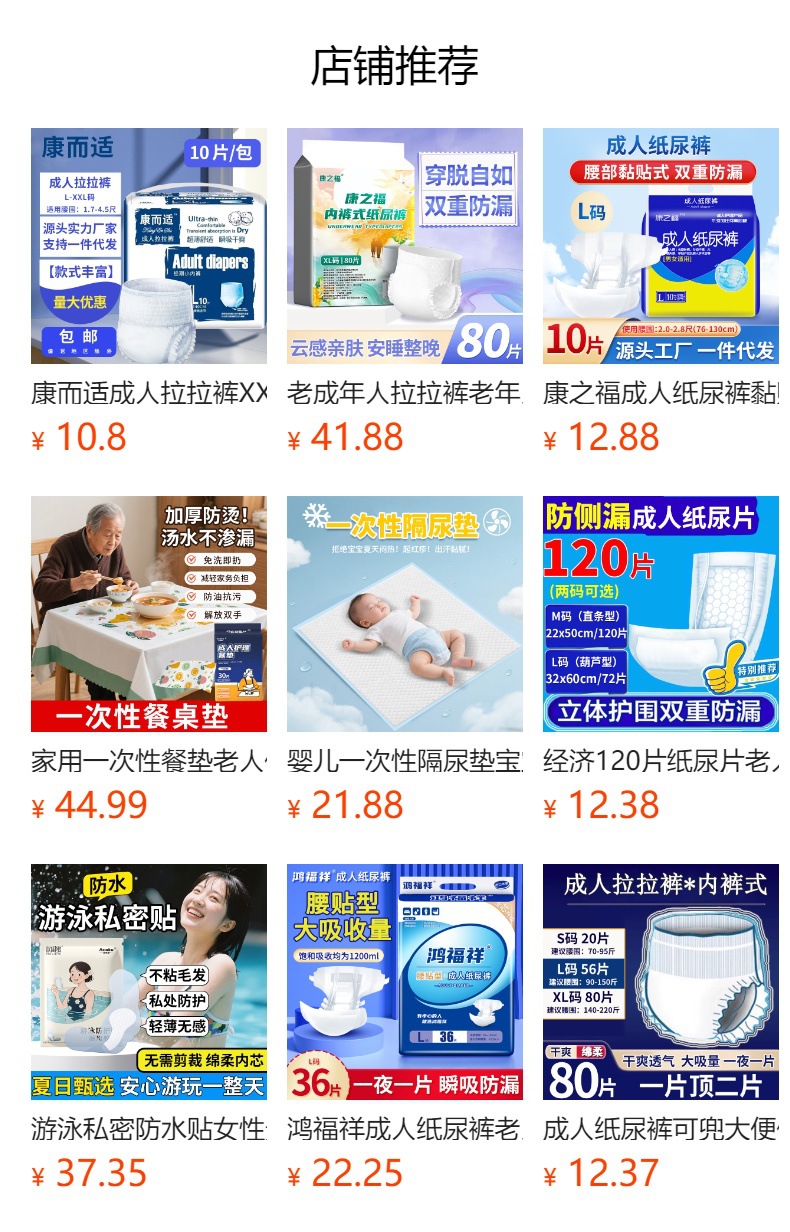Open the 康之福成人纸尿裤 product card
Viewport: 790px width, 1232px height.
(x=661, y=246)
